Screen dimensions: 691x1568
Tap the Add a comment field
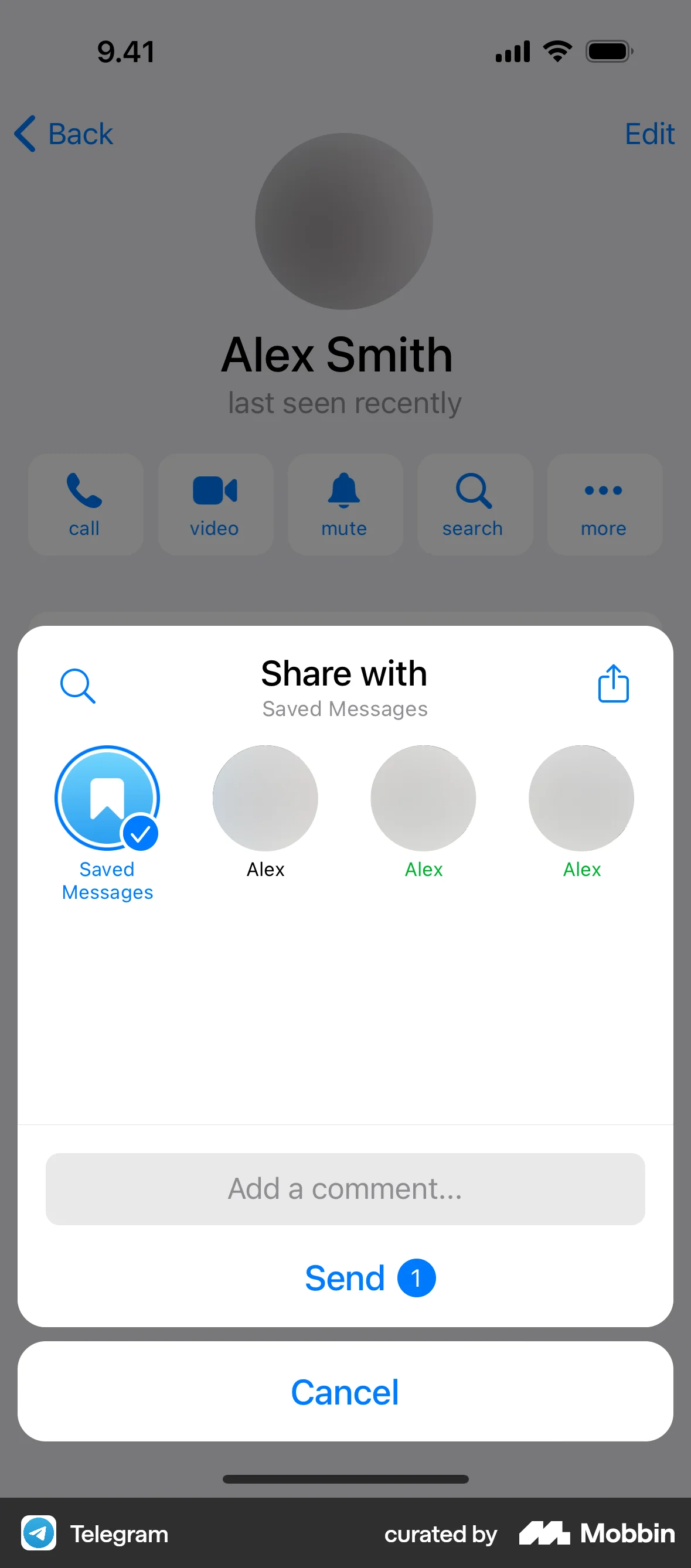(345, 1188)
